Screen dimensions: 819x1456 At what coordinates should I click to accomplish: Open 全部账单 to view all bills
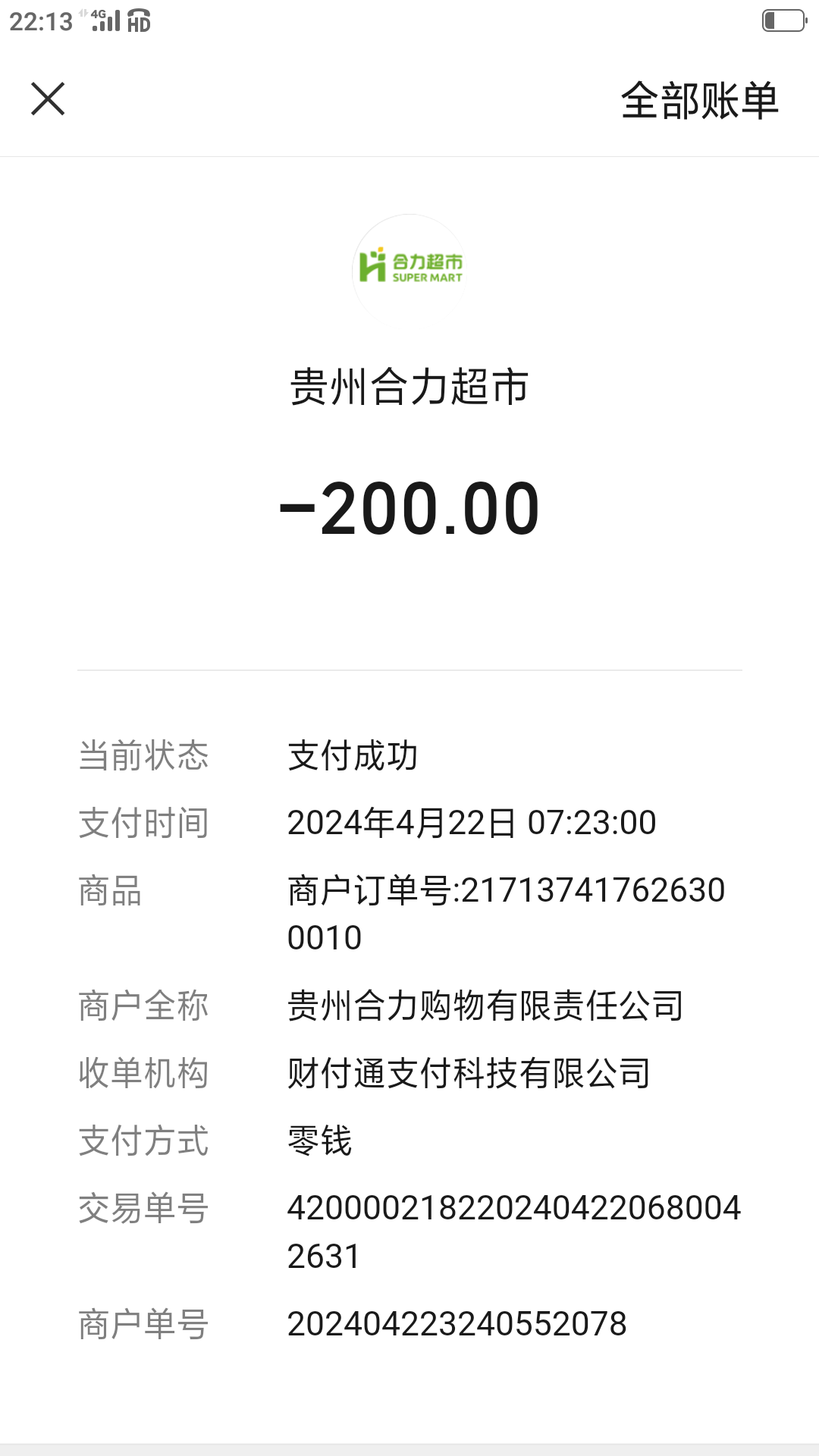[x=699, y=101]
